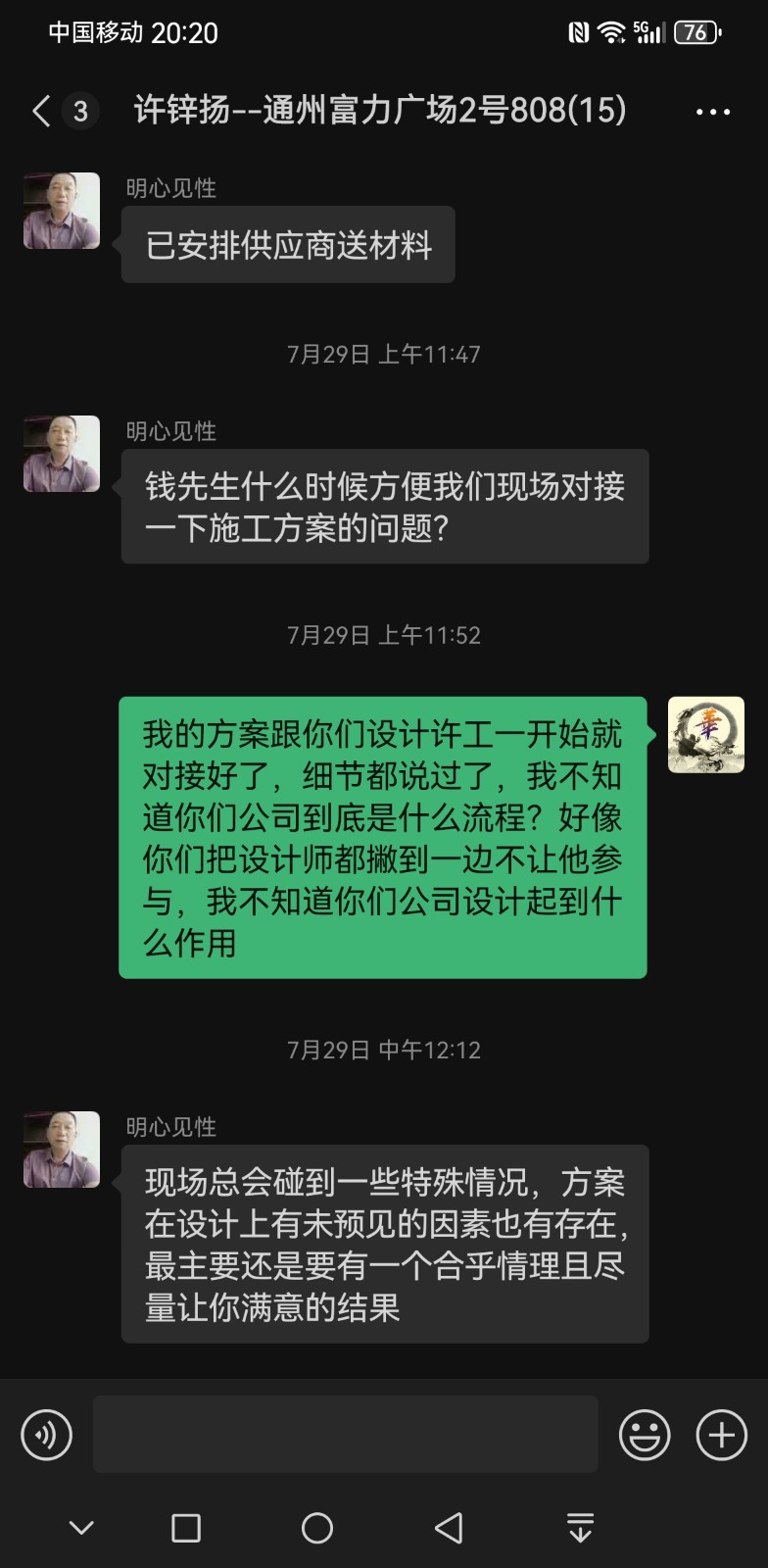Open the emoji sticker panel
768x1568 pixels.
[645, 1435]
